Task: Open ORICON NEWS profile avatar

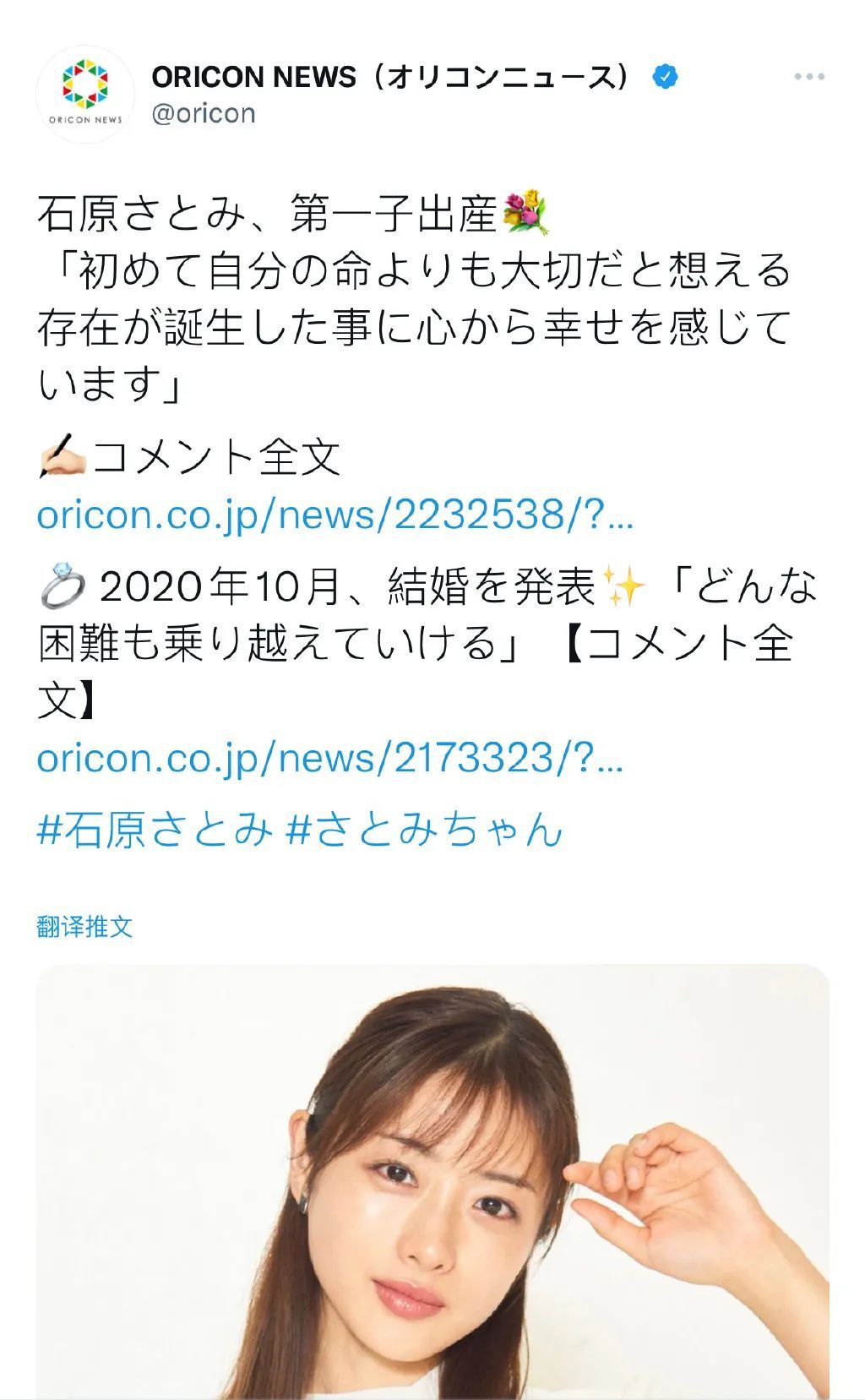Action: click(85, 94)
